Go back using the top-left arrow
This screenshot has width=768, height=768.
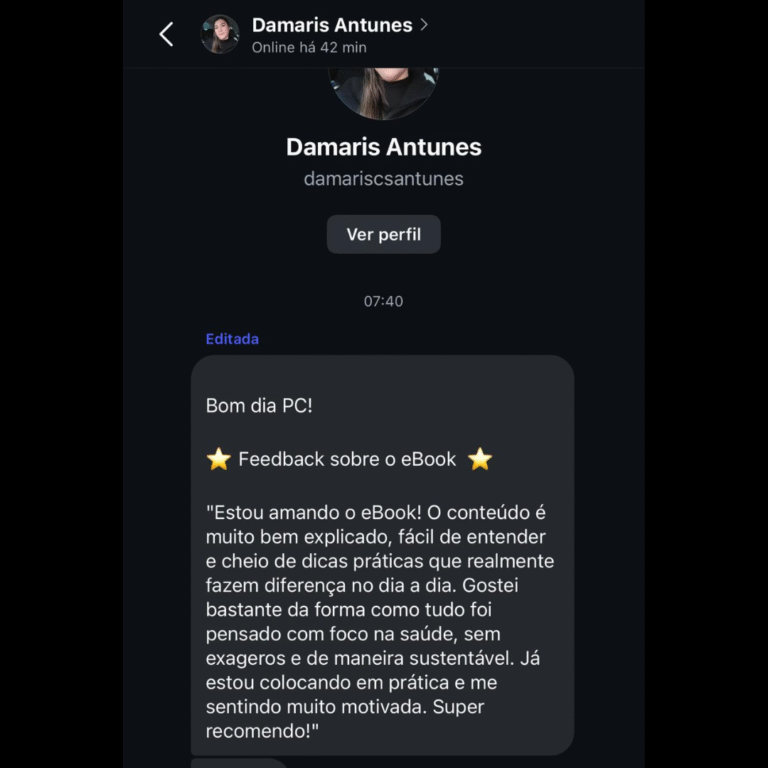[166, 35]
